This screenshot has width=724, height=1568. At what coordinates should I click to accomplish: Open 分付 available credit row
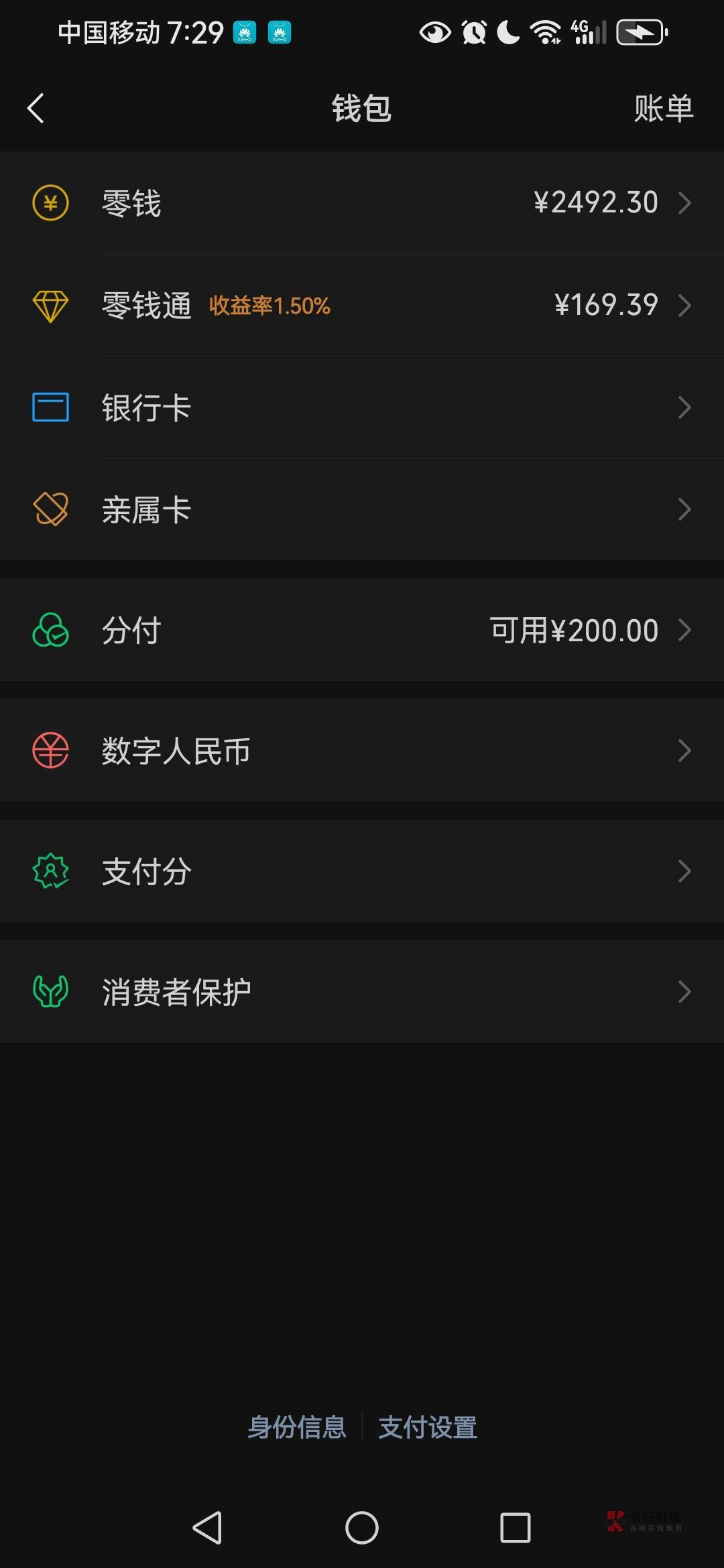click(x=362, y=630)
